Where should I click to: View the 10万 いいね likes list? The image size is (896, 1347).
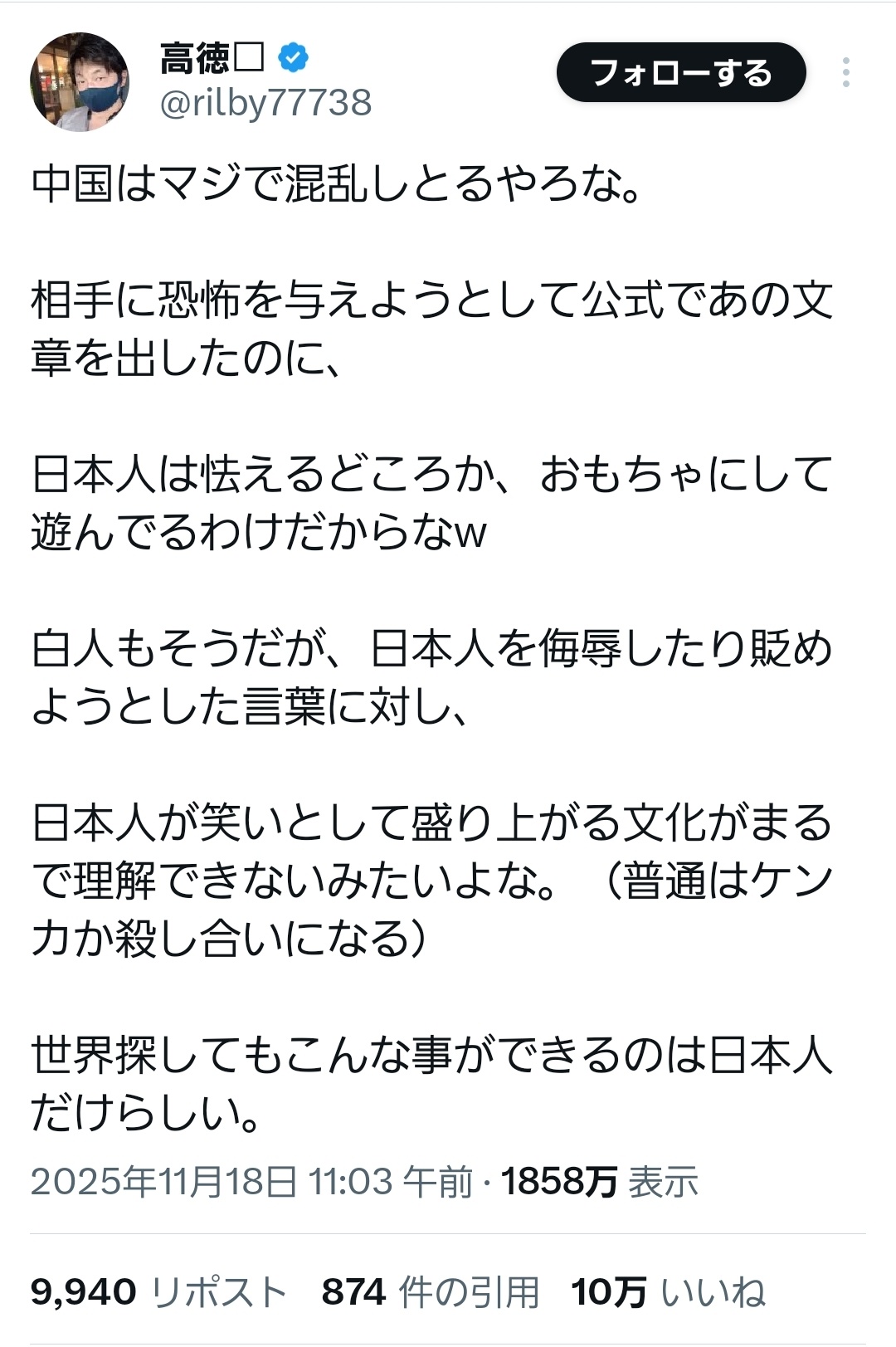pyautogui.click(x=668, y=1292)
